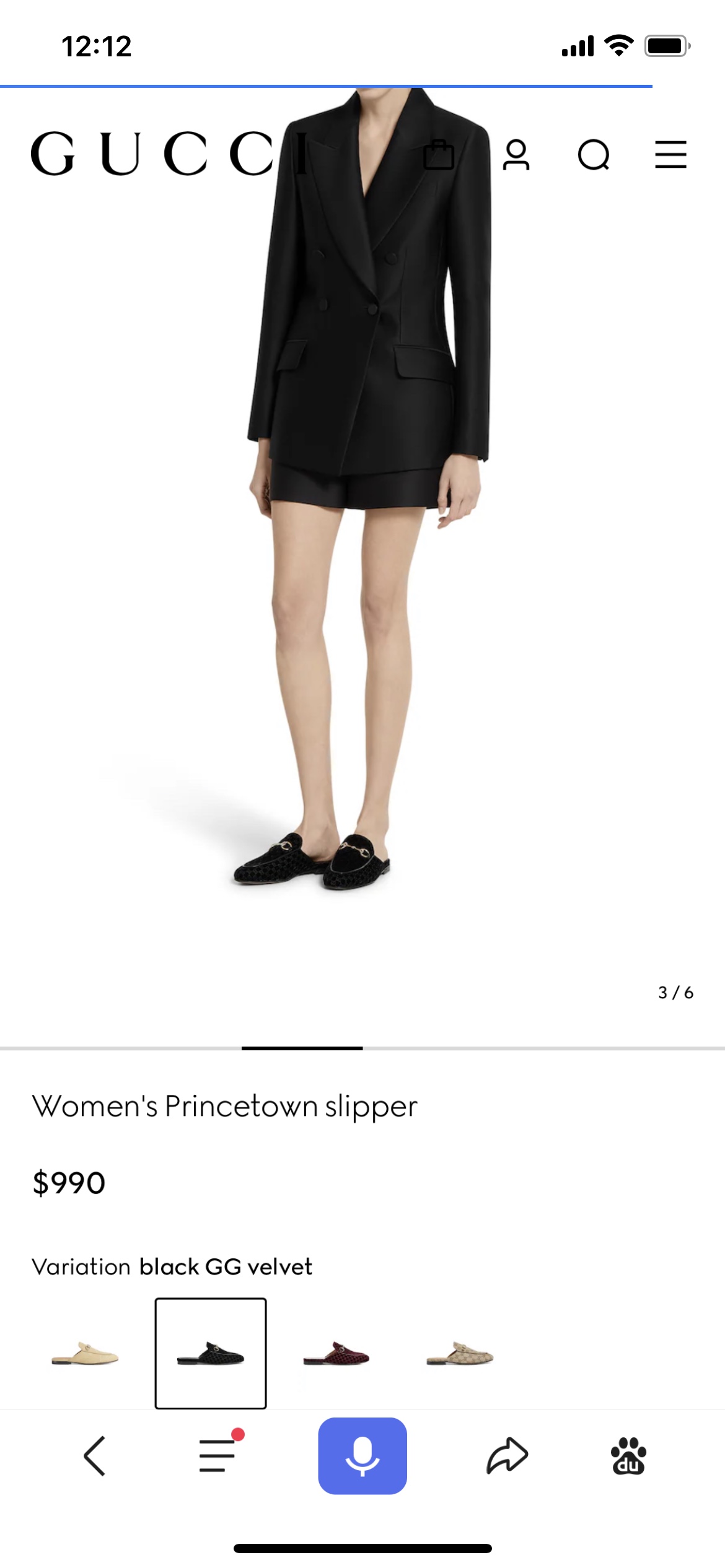Open the browser tabs menu
The width and height of the screenshot is (725, 1568).
pyautogui.click(x=217, y=1456)
